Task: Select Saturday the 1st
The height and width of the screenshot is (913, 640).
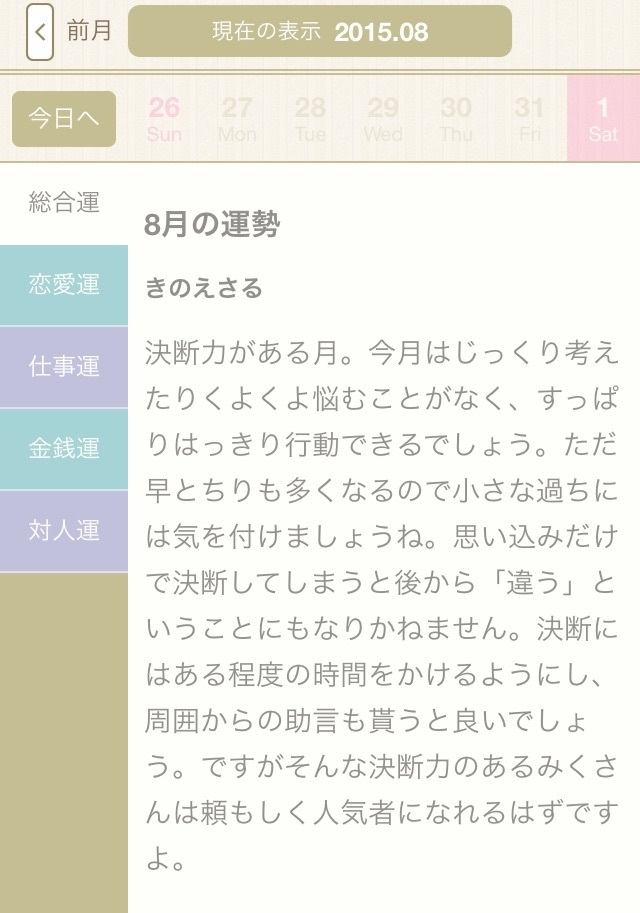Action: coord(603,119)
